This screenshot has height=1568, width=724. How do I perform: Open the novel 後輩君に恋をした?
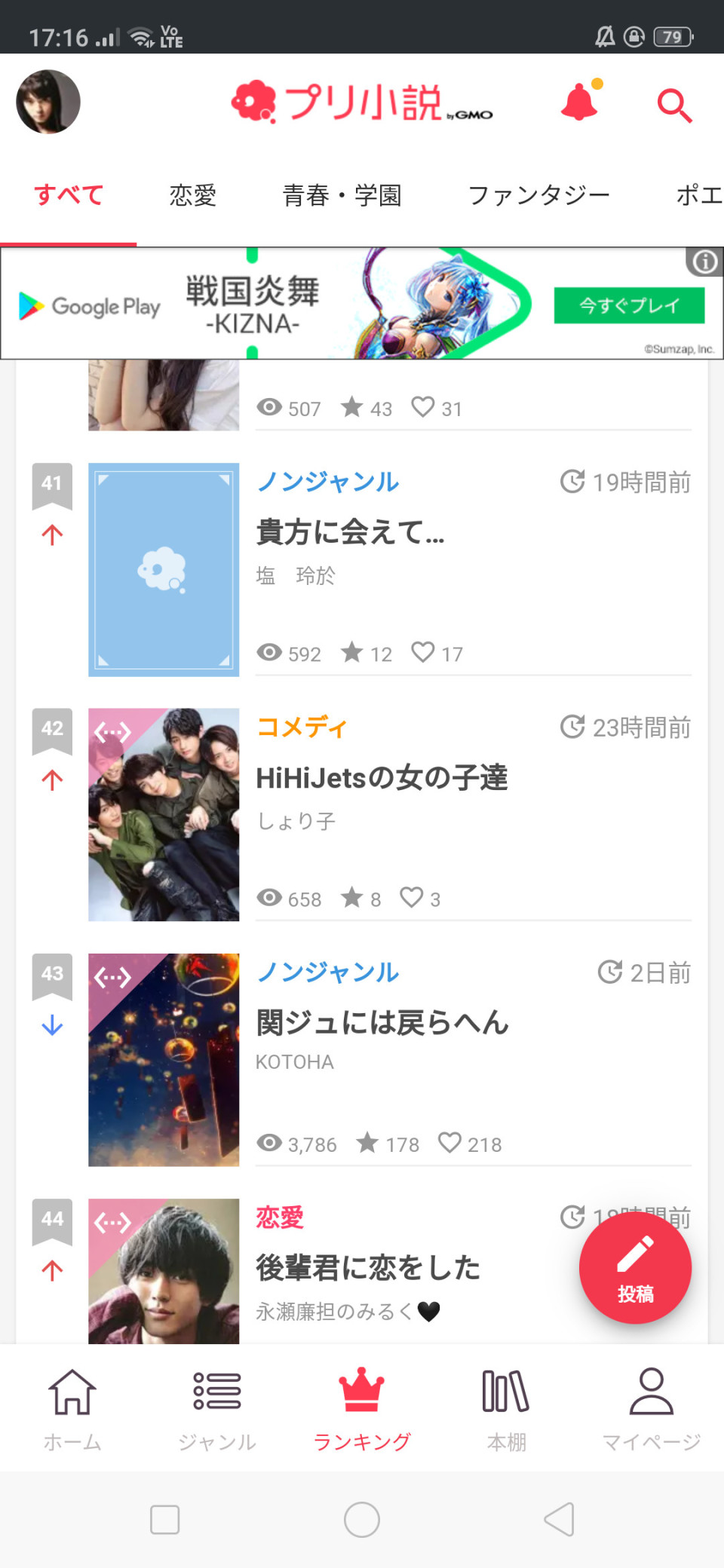click(368, 1268)
